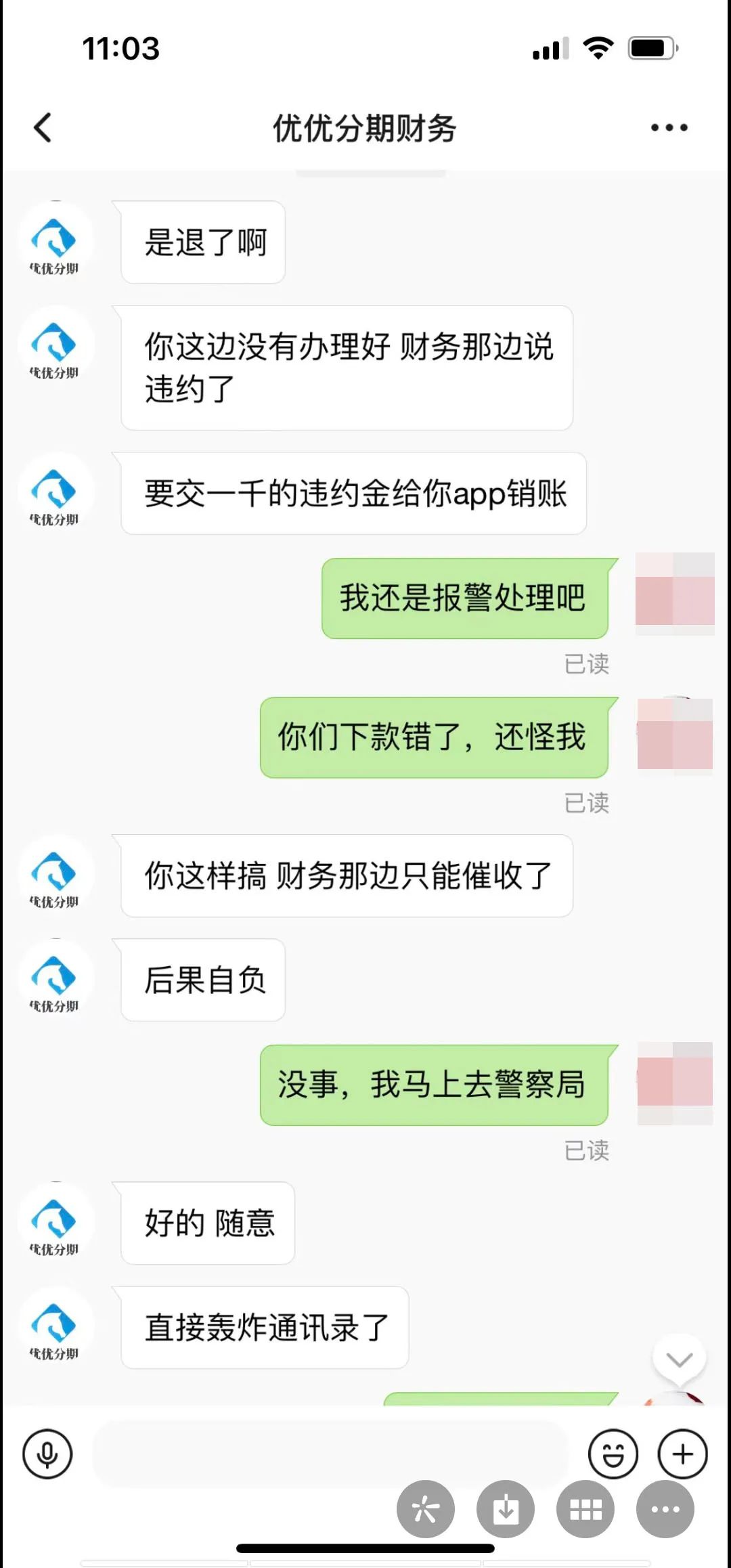Tap the gray grid button
Screen dimensions: 731x1568
(585, 1509)
